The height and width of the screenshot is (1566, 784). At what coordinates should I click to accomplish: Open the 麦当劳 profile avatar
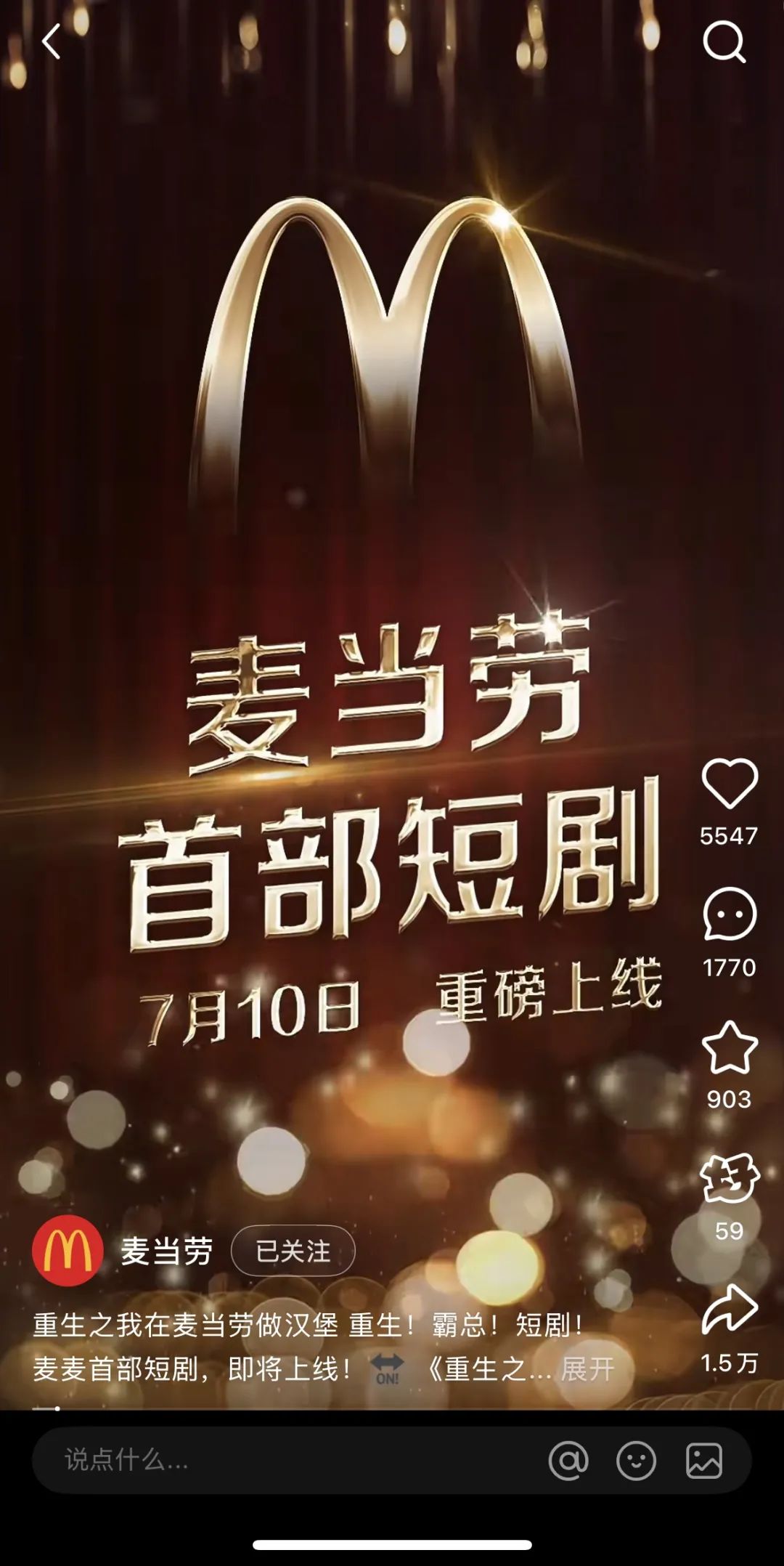[x=68, y=1251]
